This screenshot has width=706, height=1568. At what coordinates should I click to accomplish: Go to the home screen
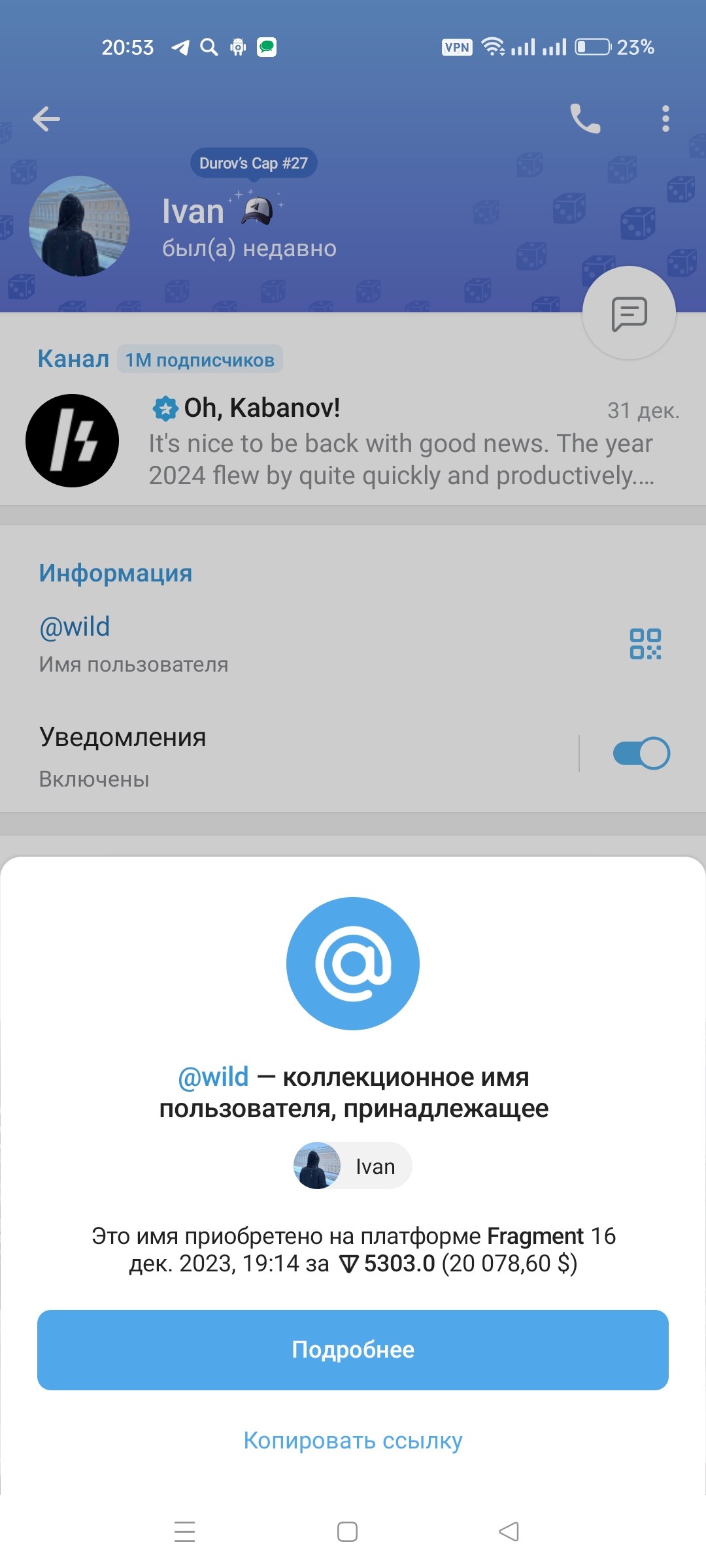347,1531
